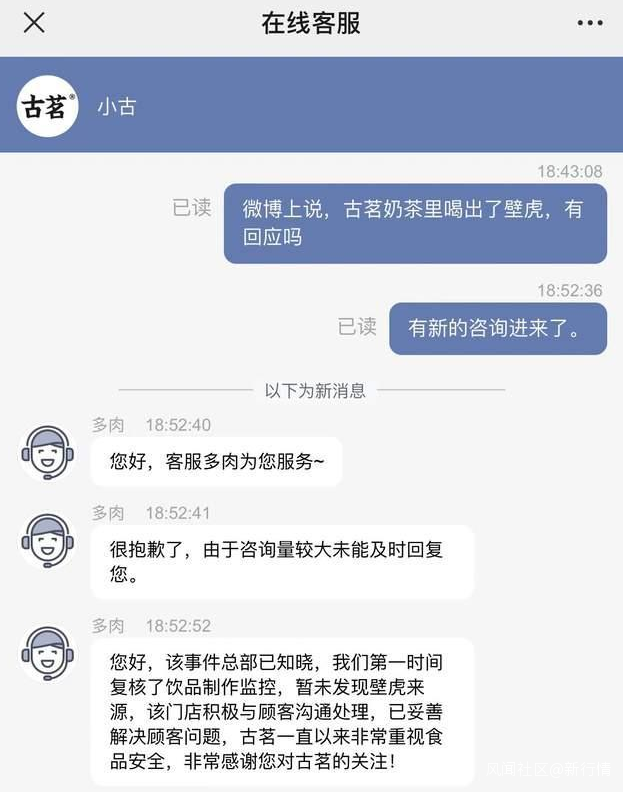Open the three-dot overflow menu
623x792 pixels.
tap(590, 23)
